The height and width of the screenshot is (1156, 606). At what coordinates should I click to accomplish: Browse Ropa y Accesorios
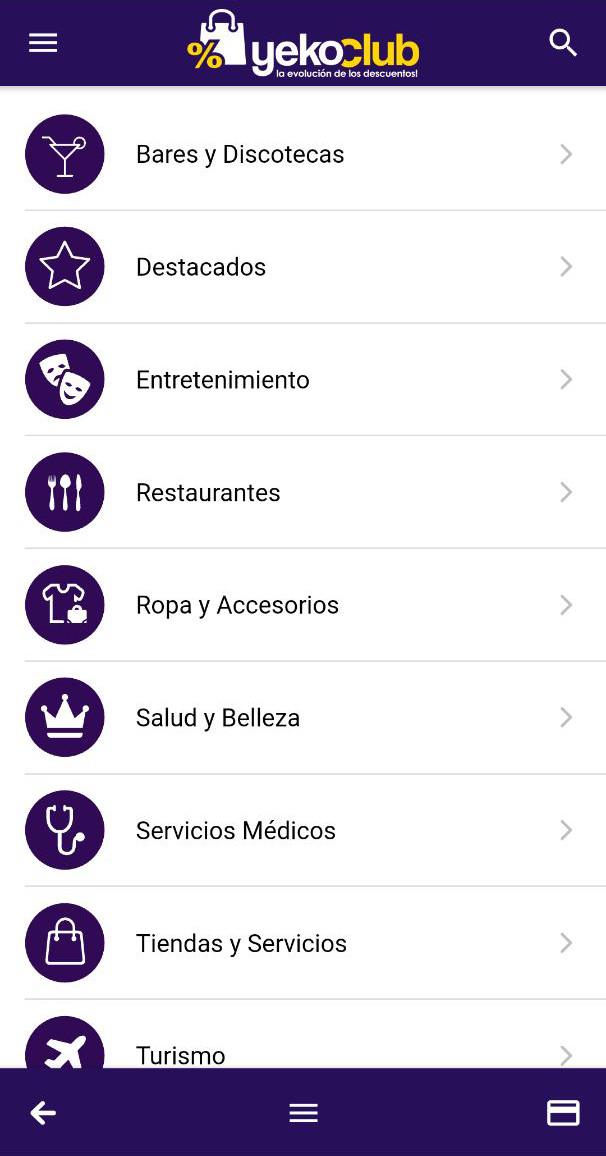tap(237, 605)
